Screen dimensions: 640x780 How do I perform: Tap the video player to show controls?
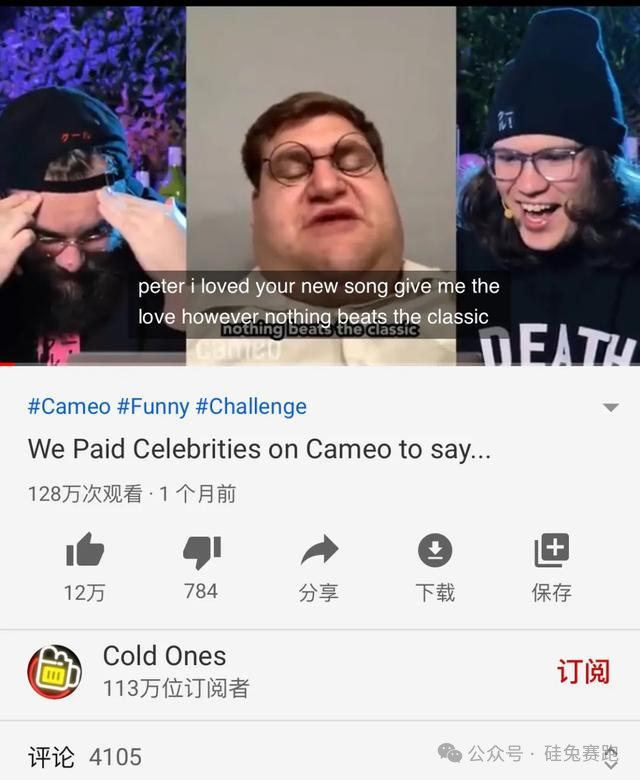320,150
